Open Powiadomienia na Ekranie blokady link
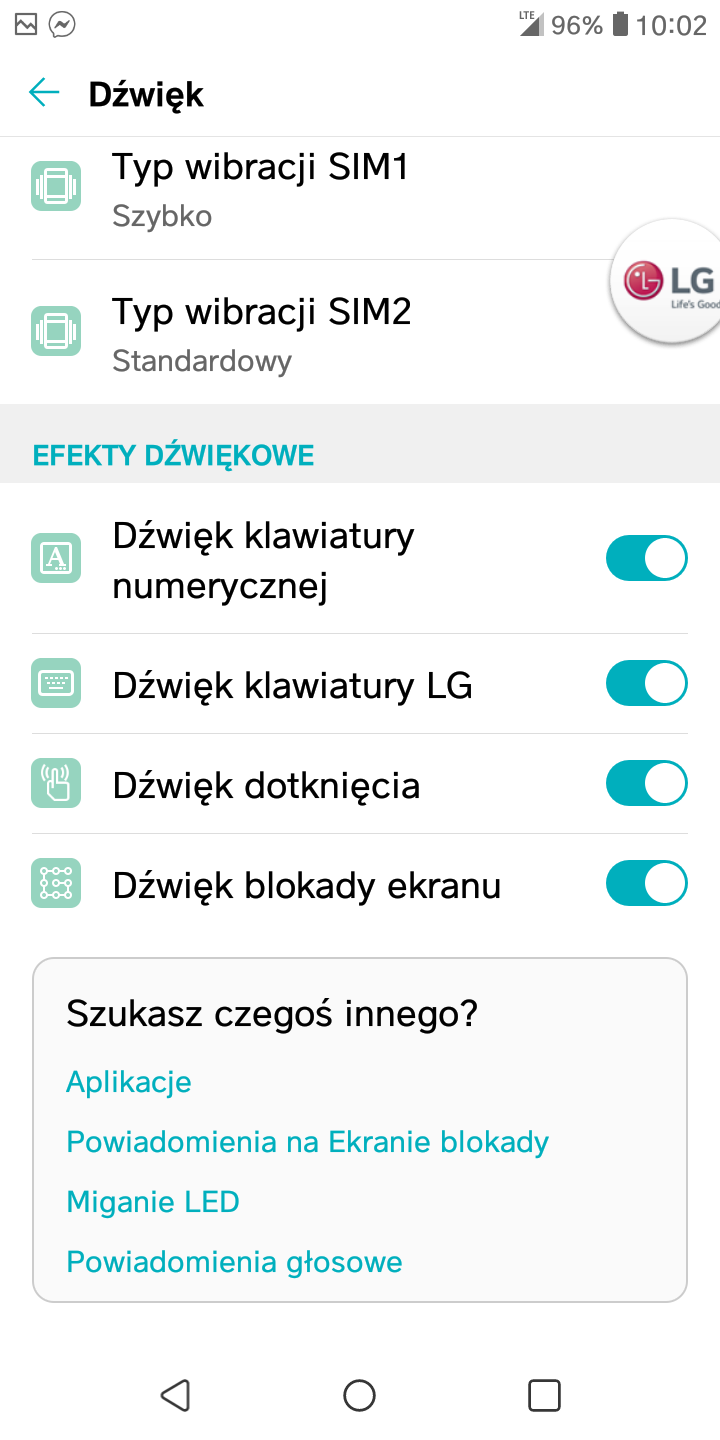720x1440 pixels. pyautogui.click(x=307, y=1142)
